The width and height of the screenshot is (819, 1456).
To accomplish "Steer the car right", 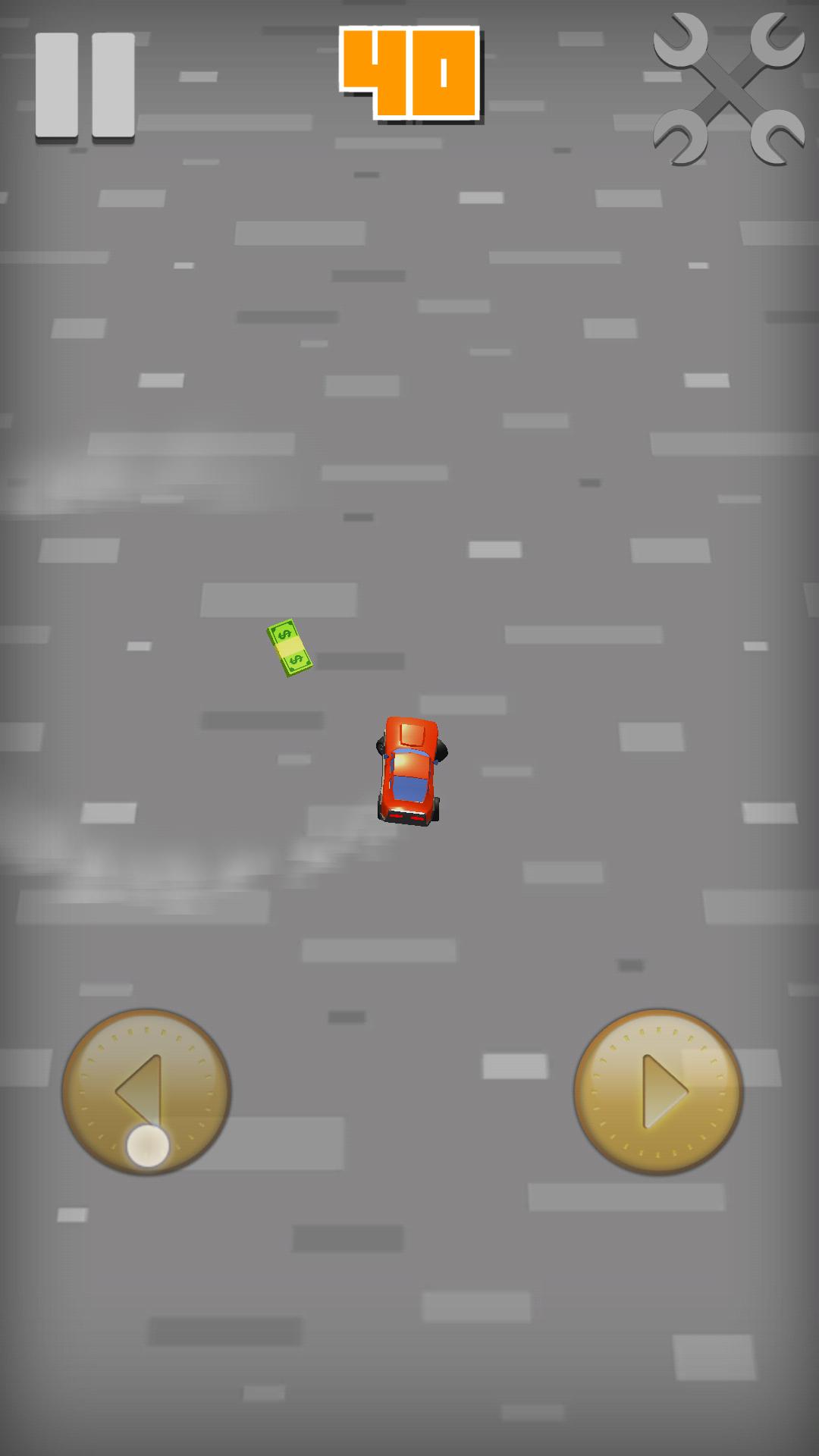I will [658, 1091].
